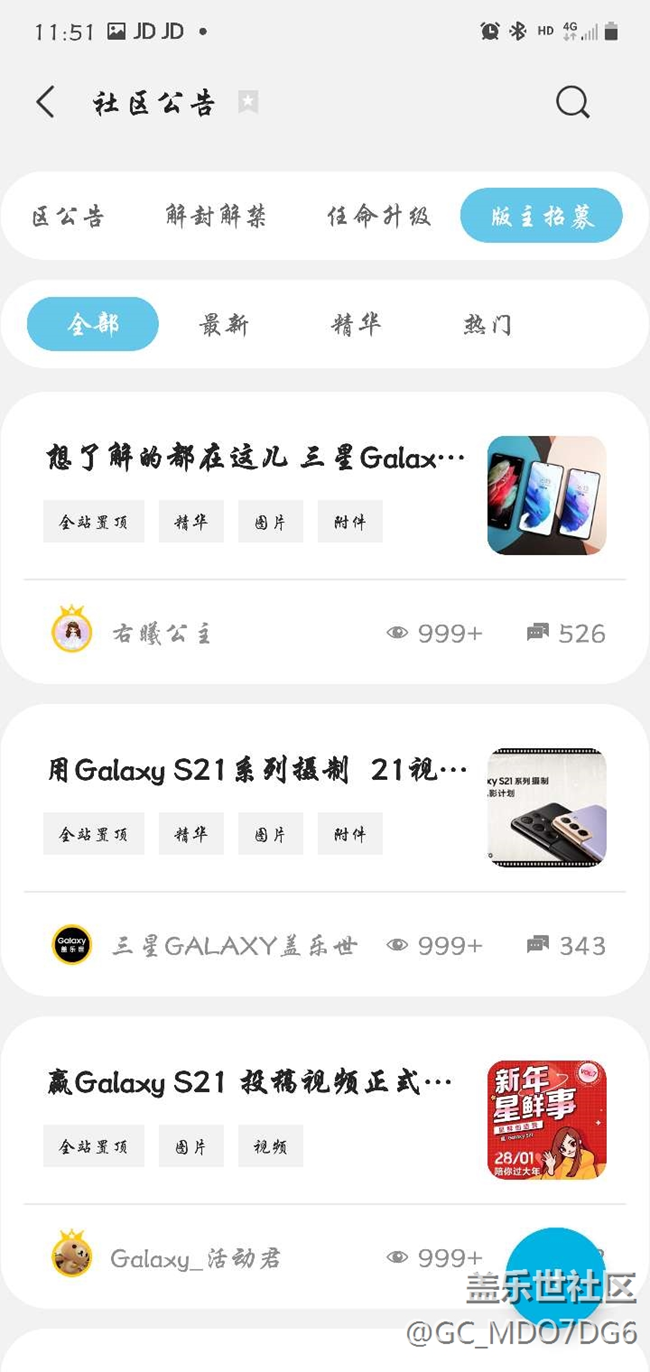Switch to the 区公告 tab

[x=68, y=216]
